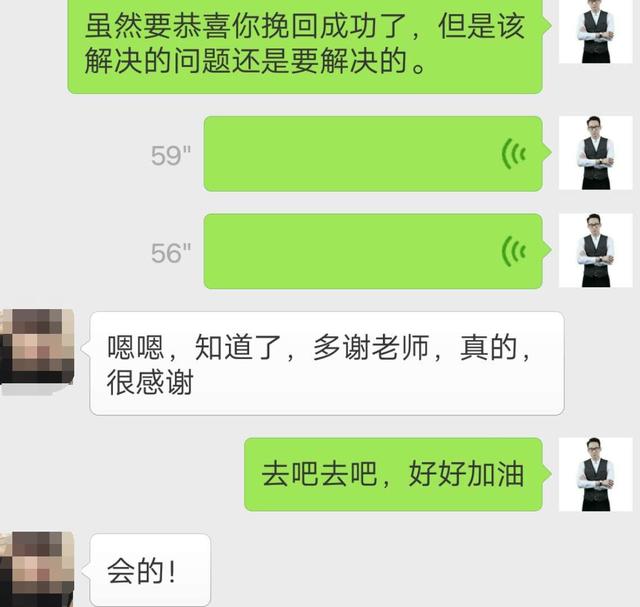
Task: Play the 59-second voice message
Action: tap(373, 154)
